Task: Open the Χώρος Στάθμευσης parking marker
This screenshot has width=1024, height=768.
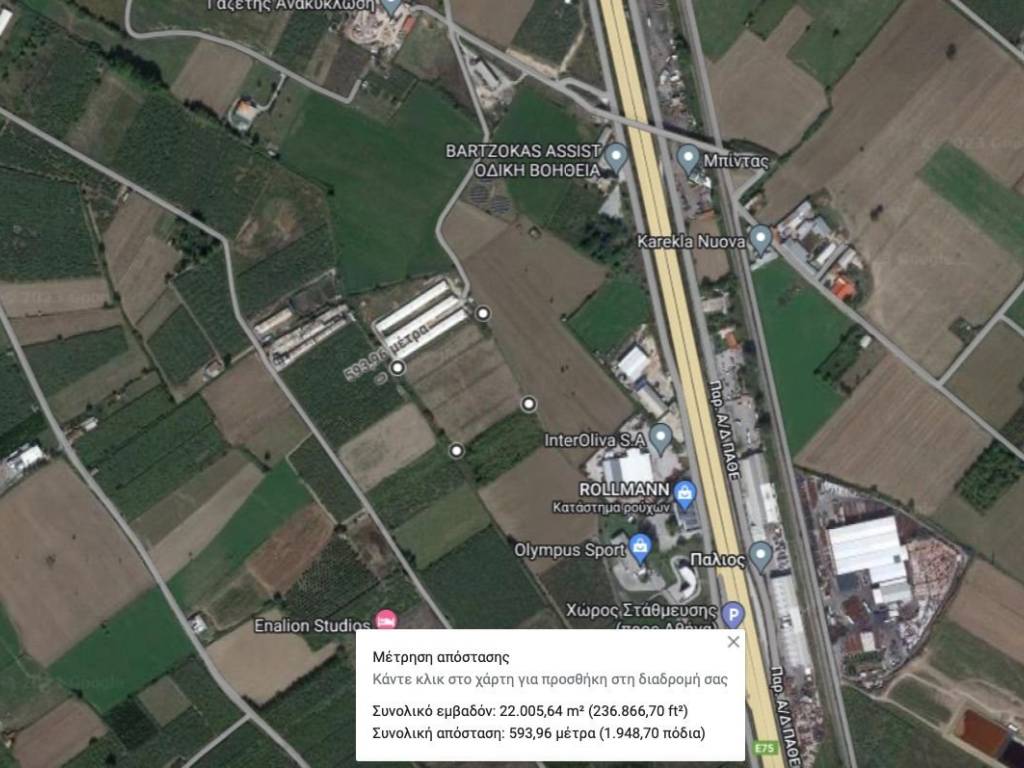Action: pos(734,612)
